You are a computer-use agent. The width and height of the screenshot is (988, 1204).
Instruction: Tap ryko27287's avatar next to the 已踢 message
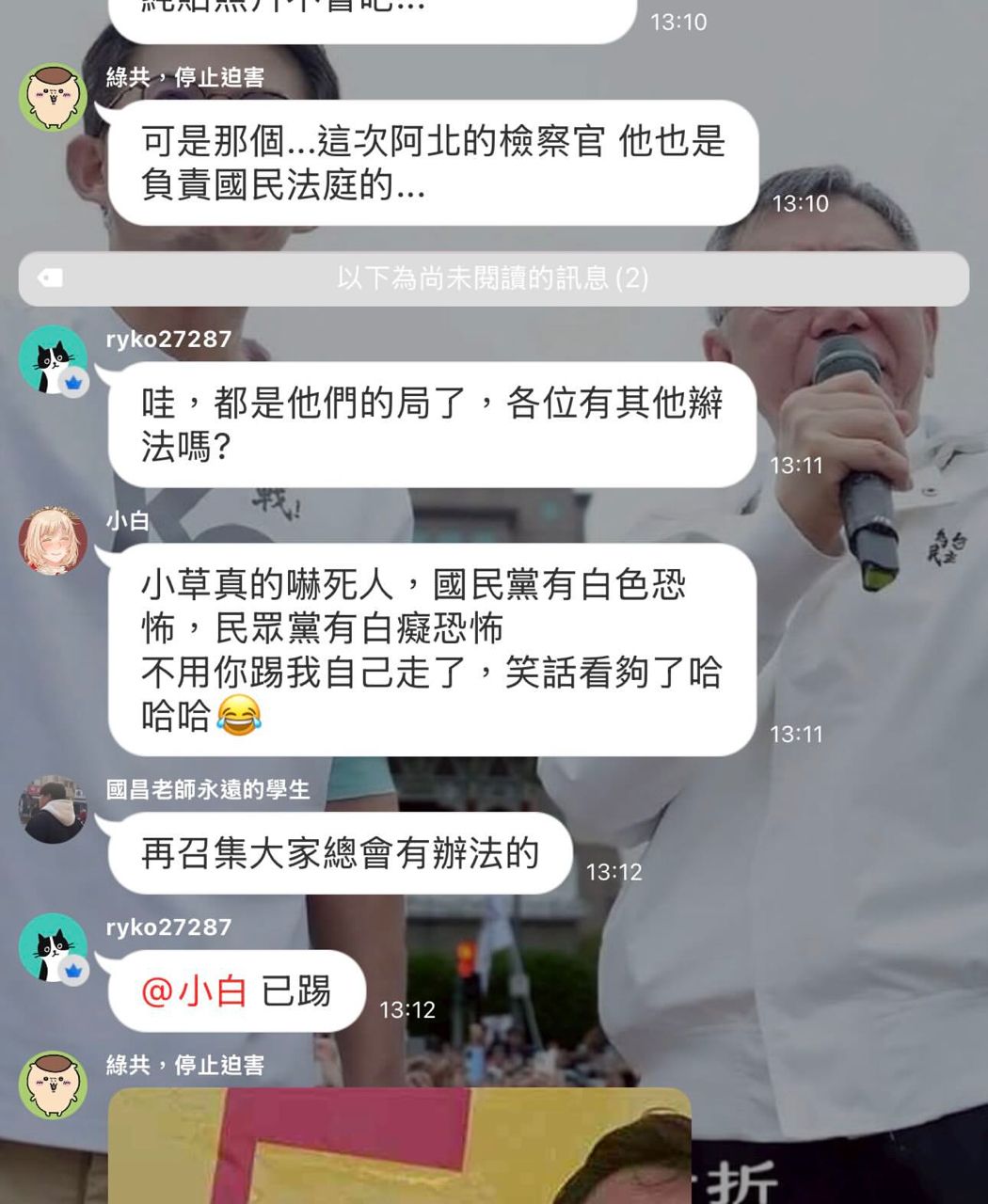[x=53, y=947]
